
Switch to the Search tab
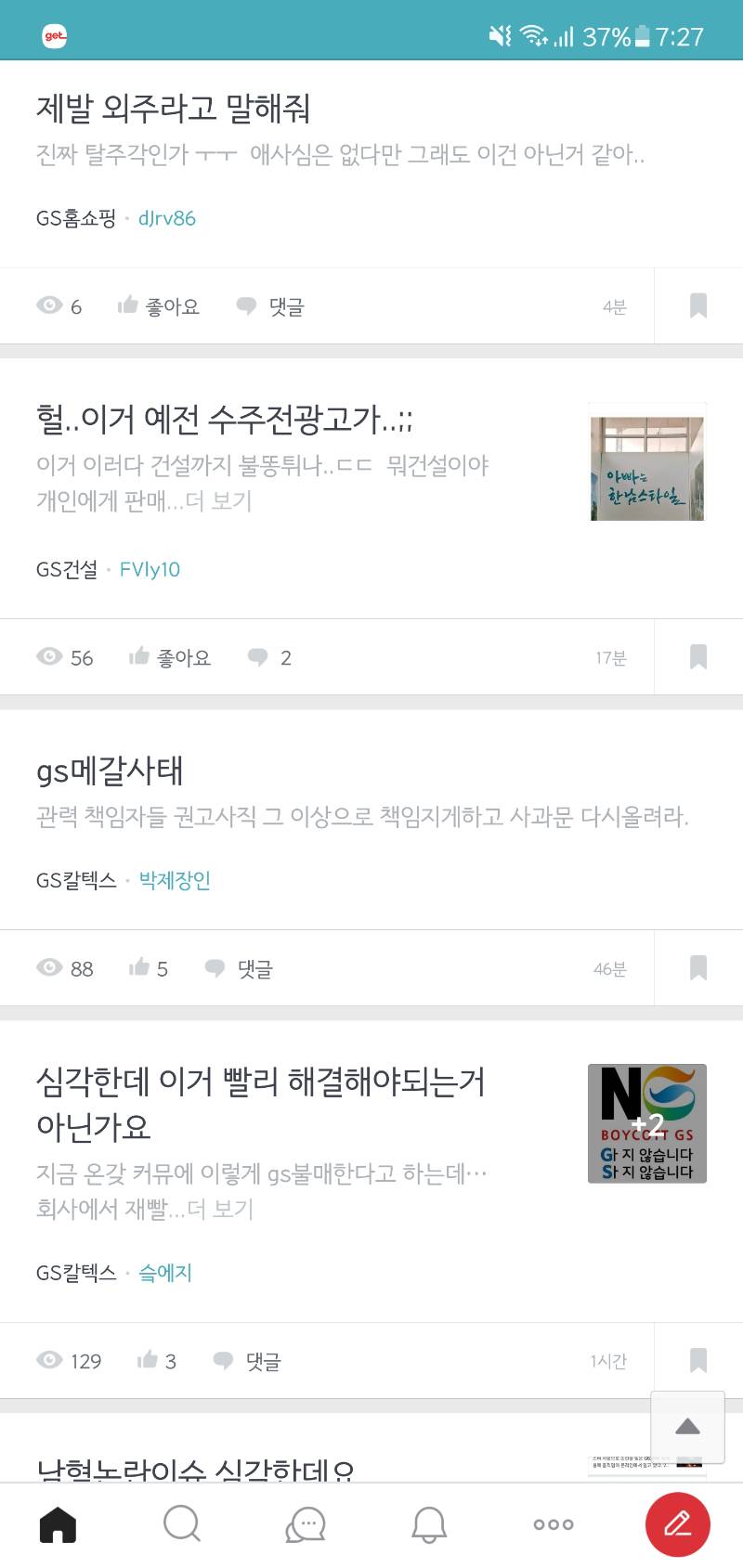click(x=181, y=1523)
